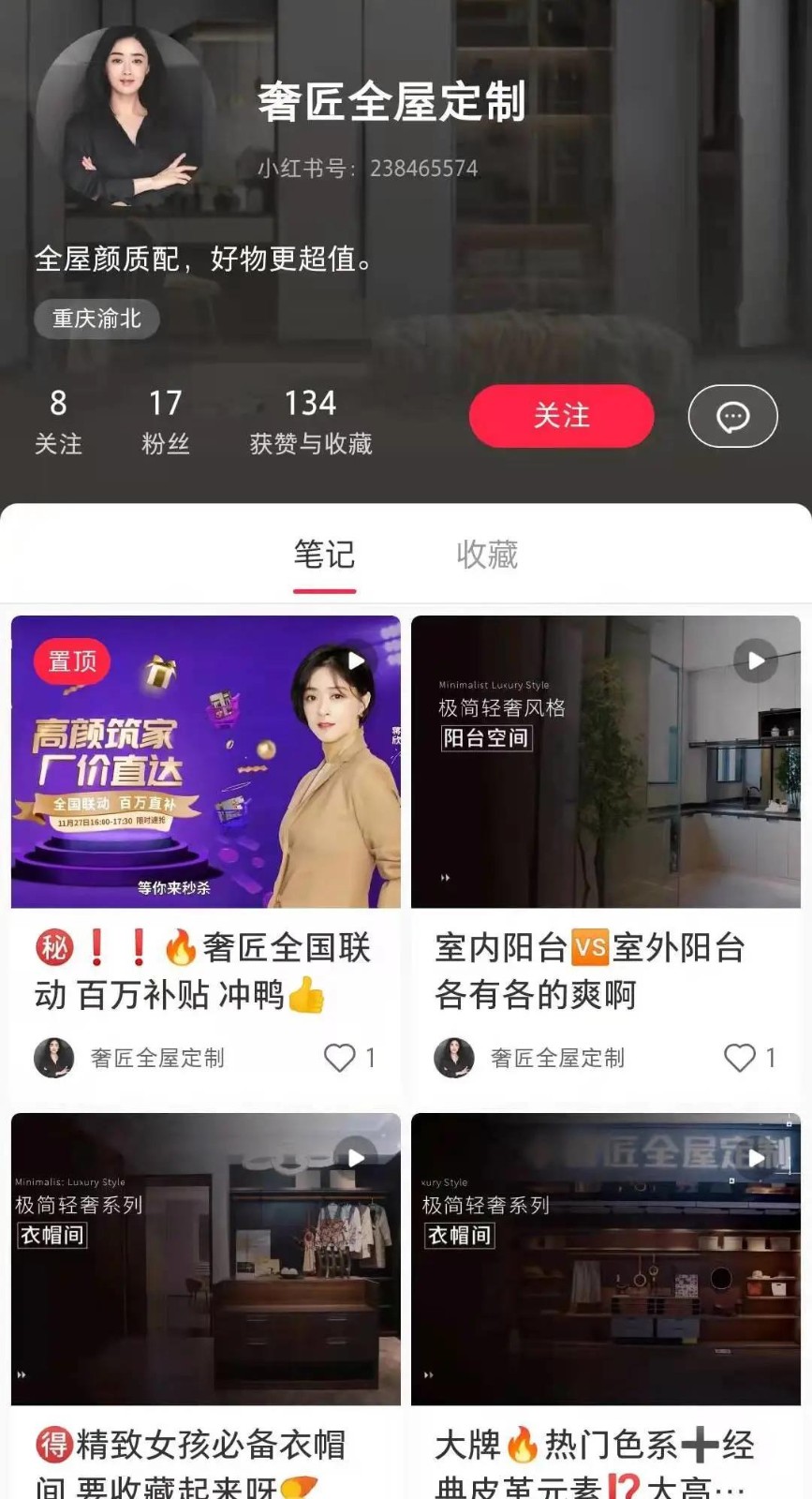812x1499 pixels.
Task: Open the 大牌热门色系 衣帽间 note
Action: coord(605,1258)
